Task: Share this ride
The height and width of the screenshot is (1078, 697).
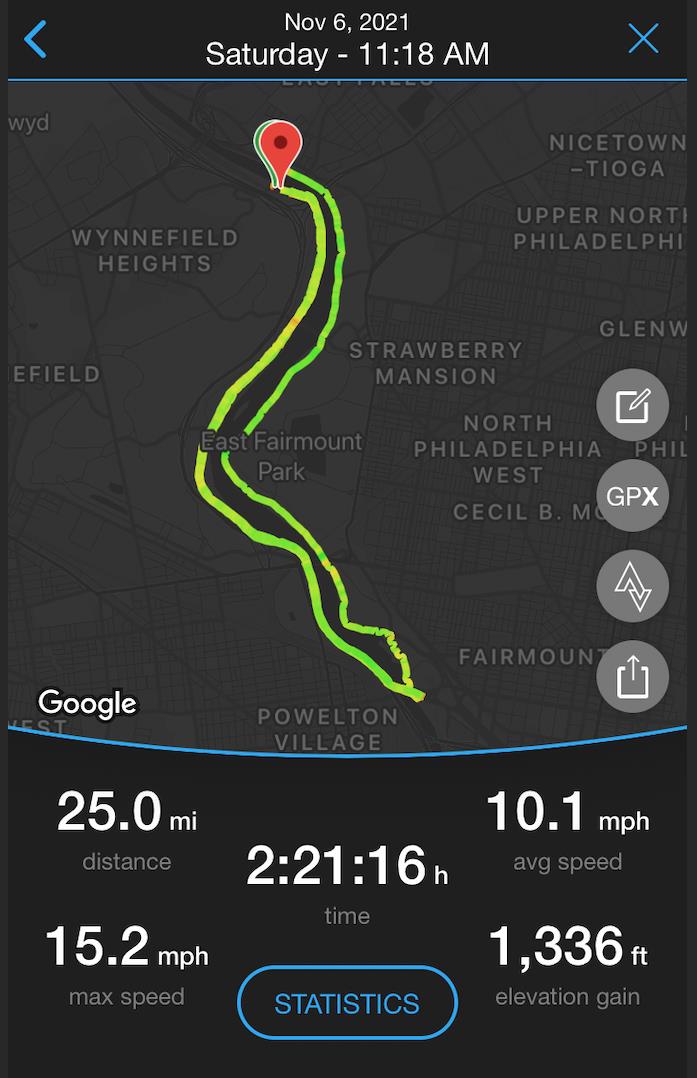Action: click(632, 677)
